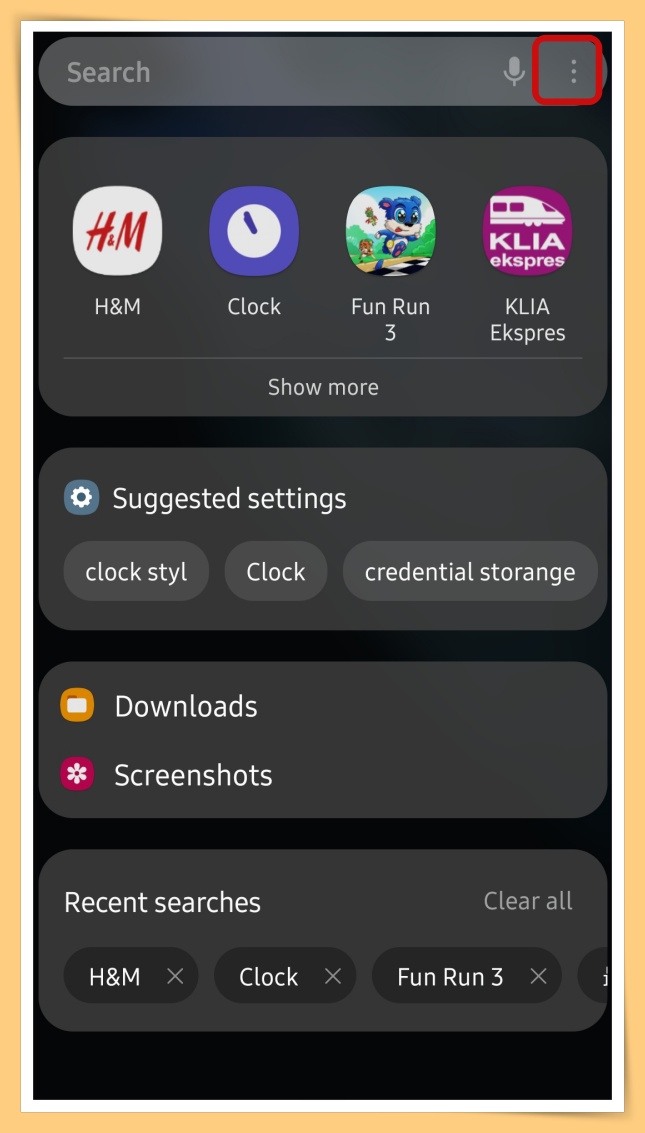The height and width of the screenshot is (1133, 645).
Task: Select the clock styl suggested setting
Action: [x=136, y=572]
